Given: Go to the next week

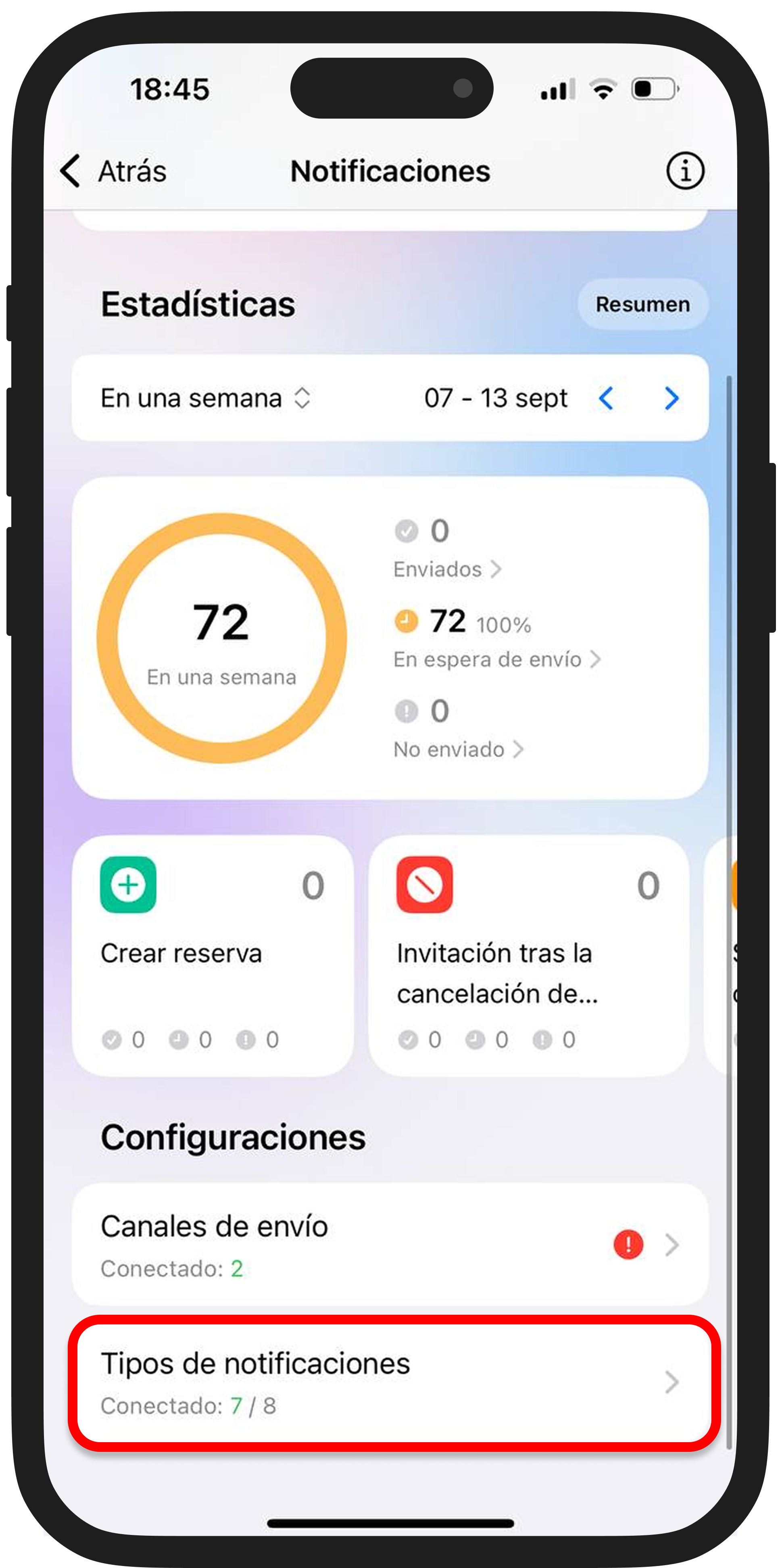Looking at the screenshot, I should click(x=671, y=399).
